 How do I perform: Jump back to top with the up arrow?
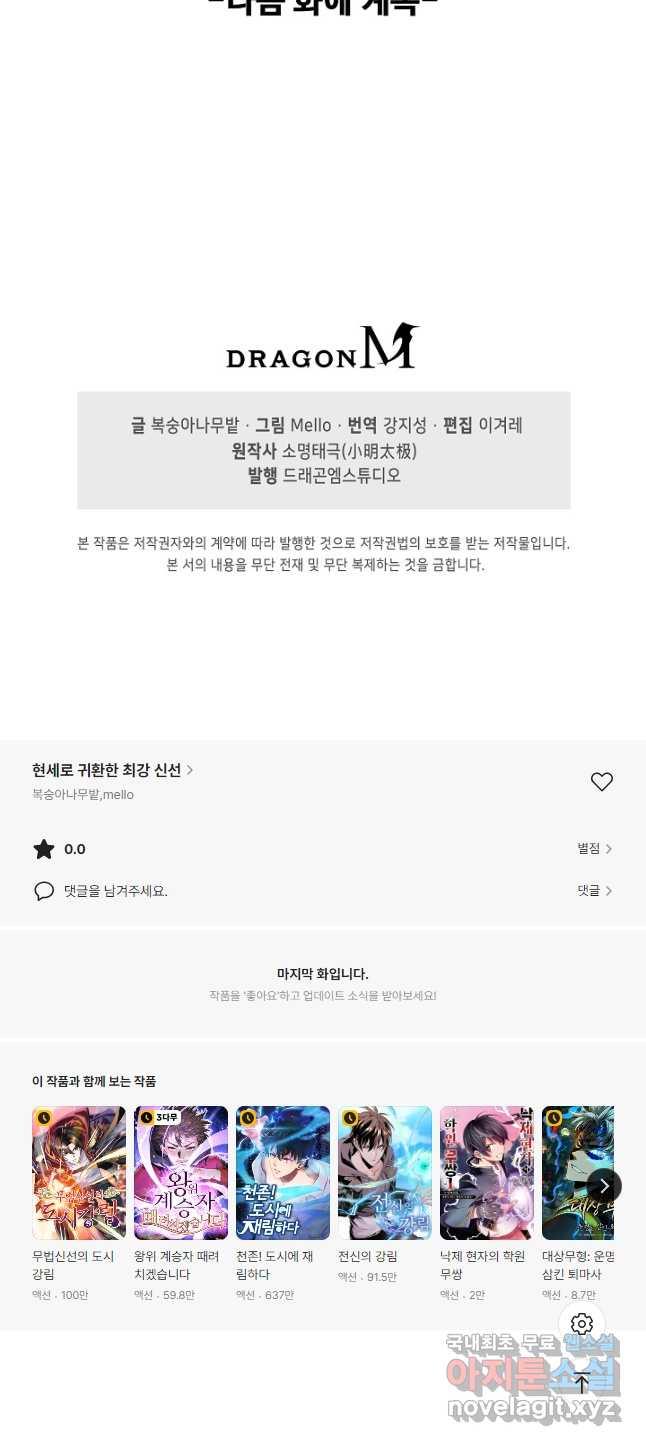582,1384
